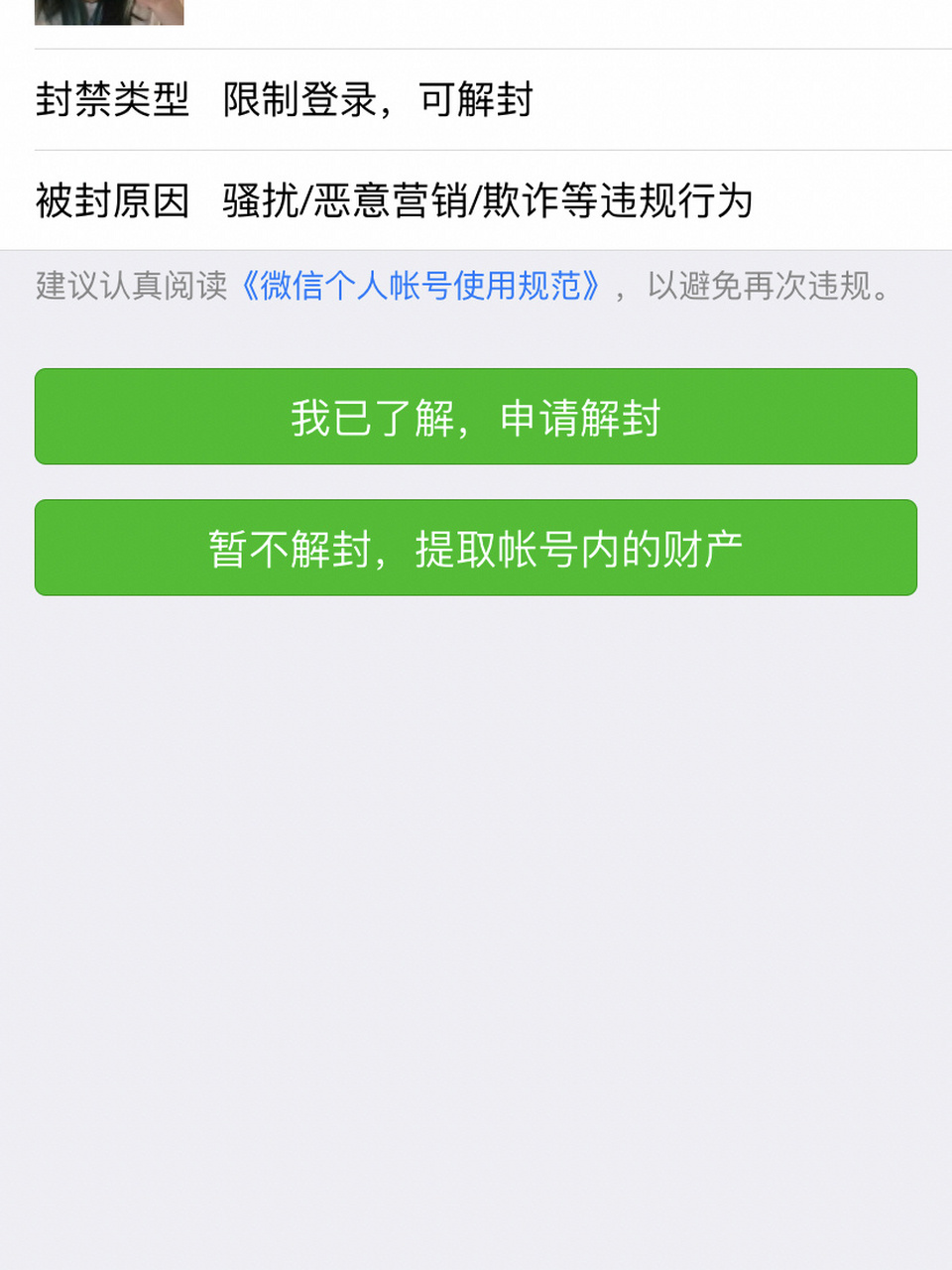Viewport: 952px width, 1270px height.
Task: Select the 被封原因 row
Action: click(x=476, y=201)
